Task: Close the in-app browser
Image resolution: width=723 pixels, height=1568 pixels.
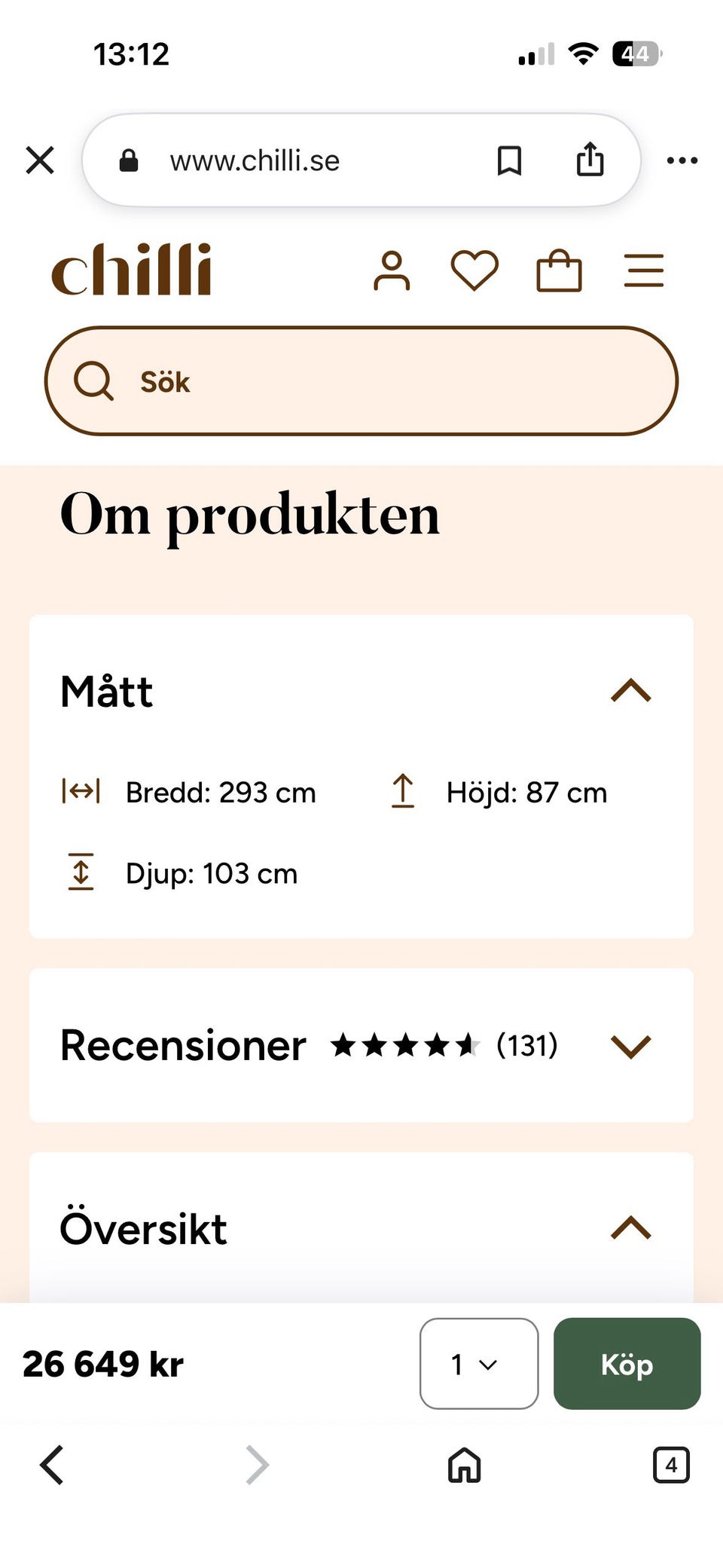Action: tap(40, 160)
